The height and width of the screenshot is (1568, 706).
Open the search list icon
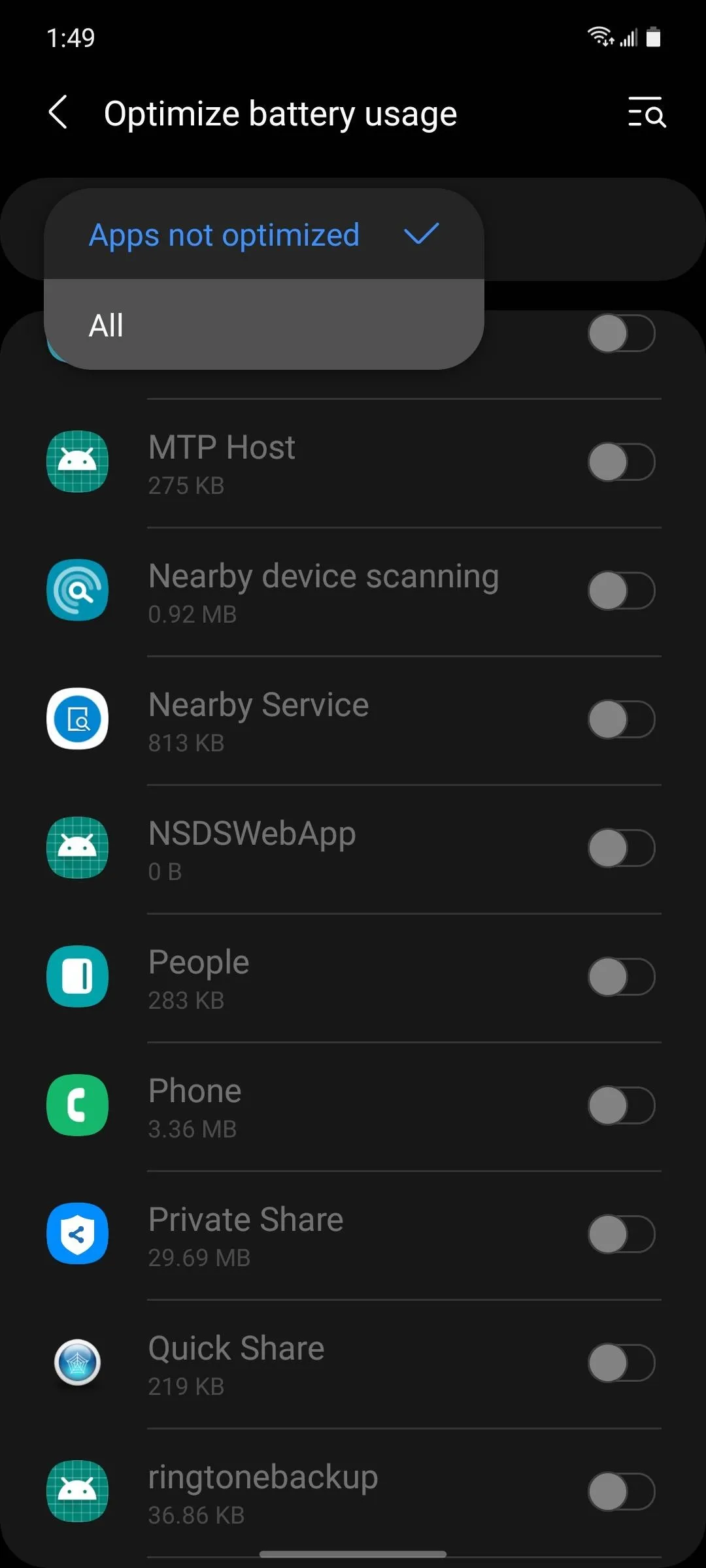click(x=647, y=112)
